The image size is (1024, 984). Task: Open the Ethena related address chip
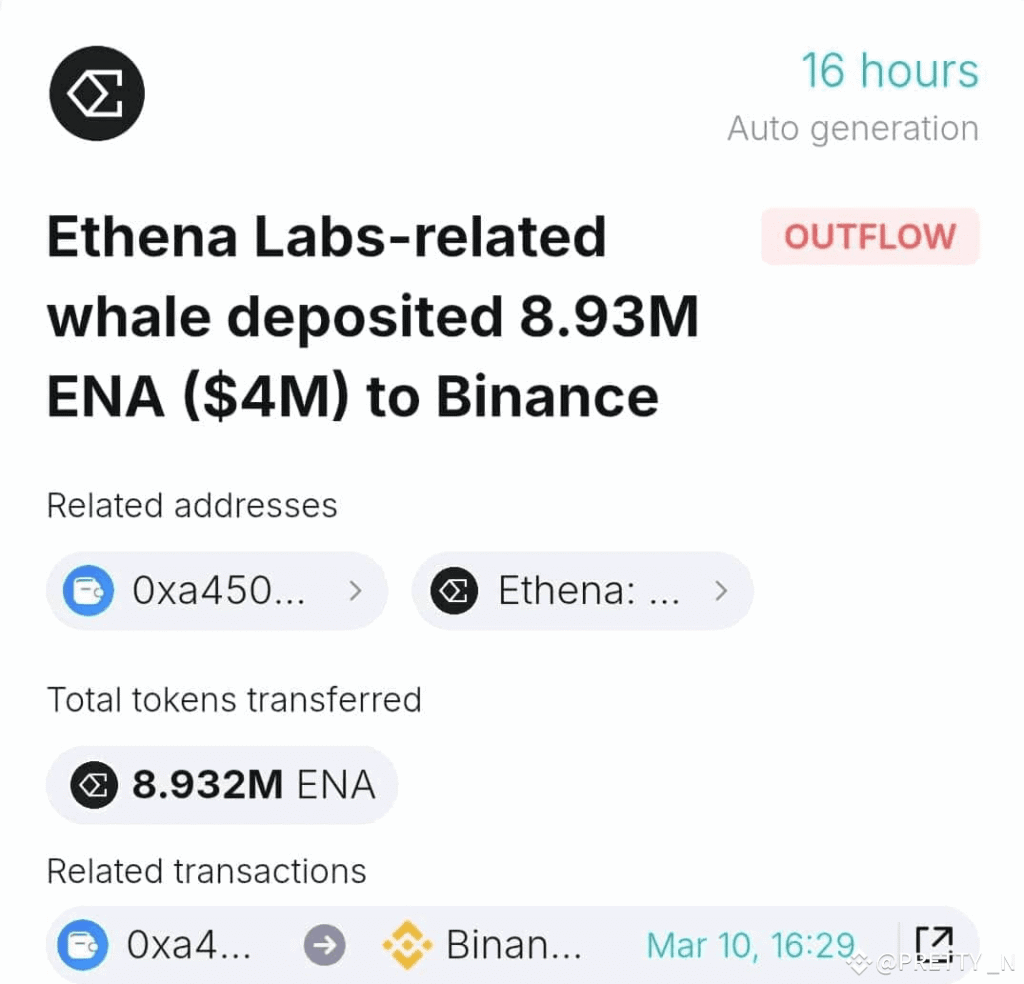(x=581, y=591)
